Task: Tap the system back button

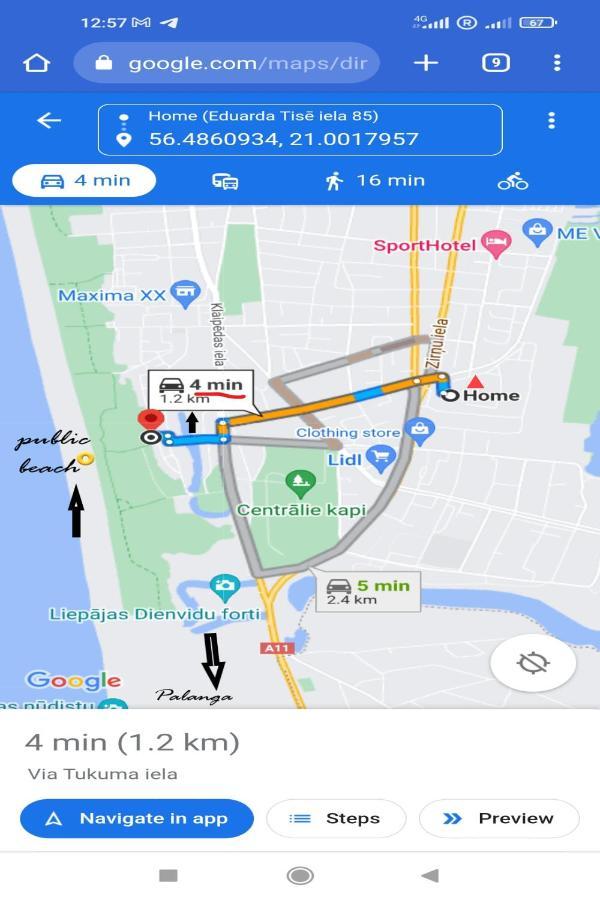Action: (x=430, y=876)
